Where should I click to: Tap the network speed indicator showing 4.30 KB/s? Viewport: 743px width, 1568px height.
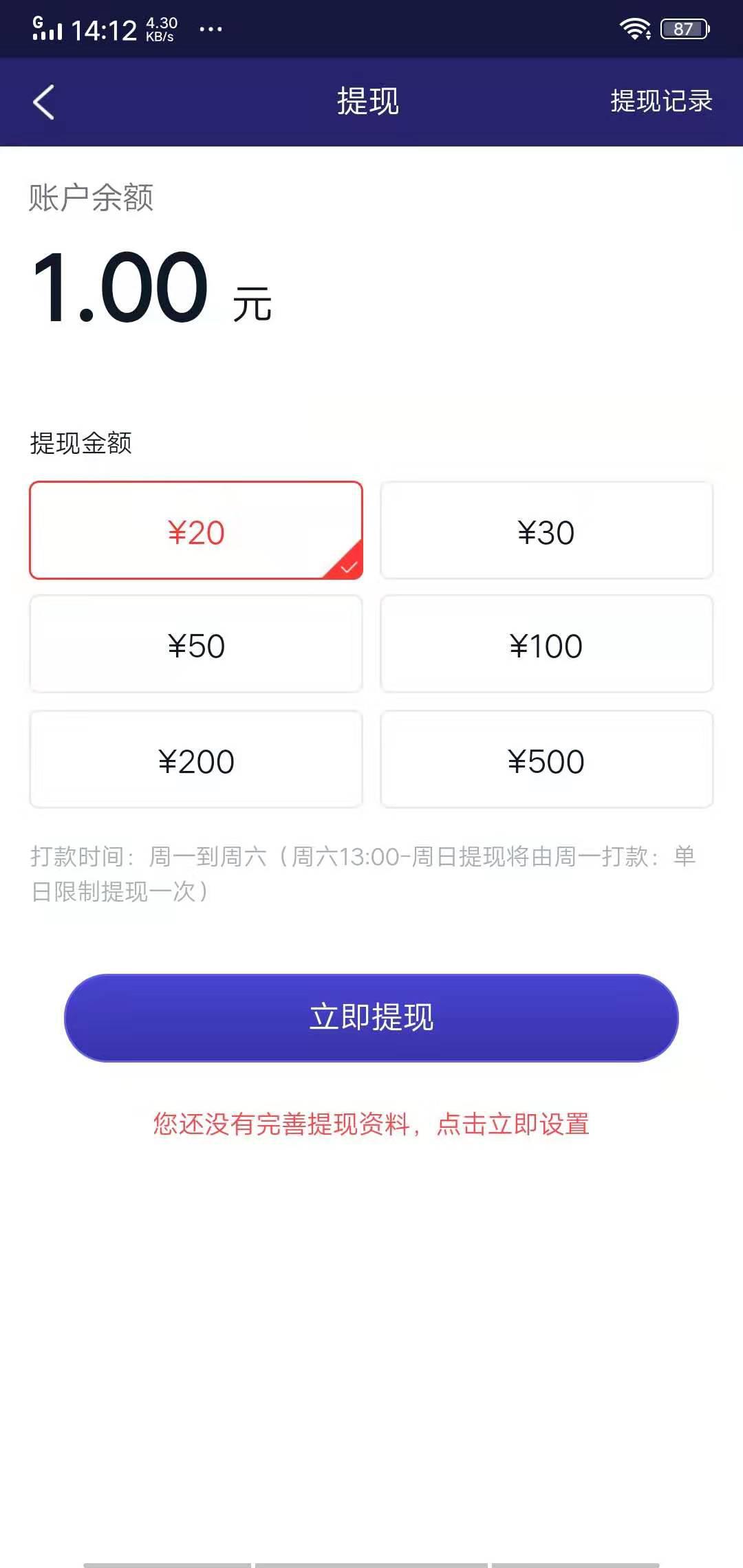point(161,28)
